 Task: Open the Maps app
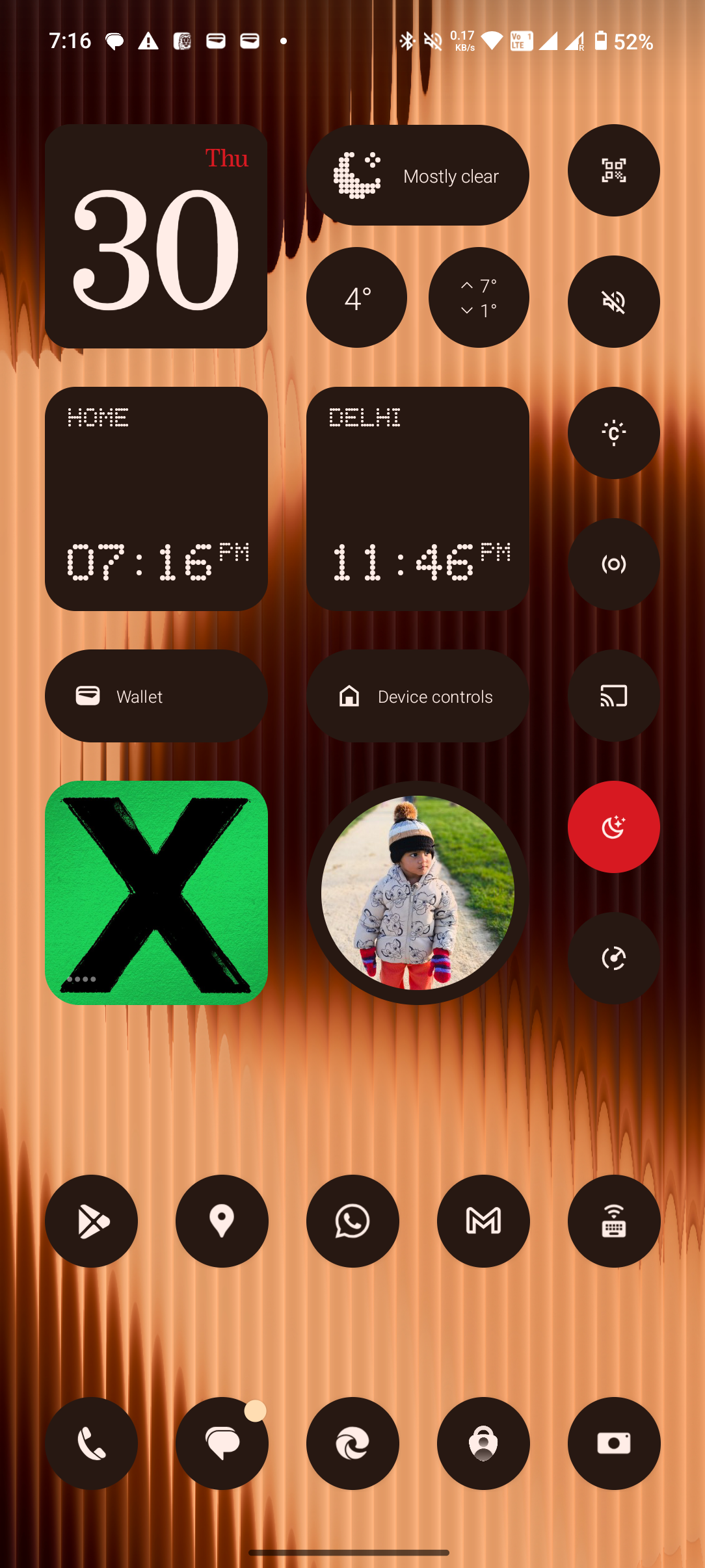pyautogui.click(x=222, y=1221)
